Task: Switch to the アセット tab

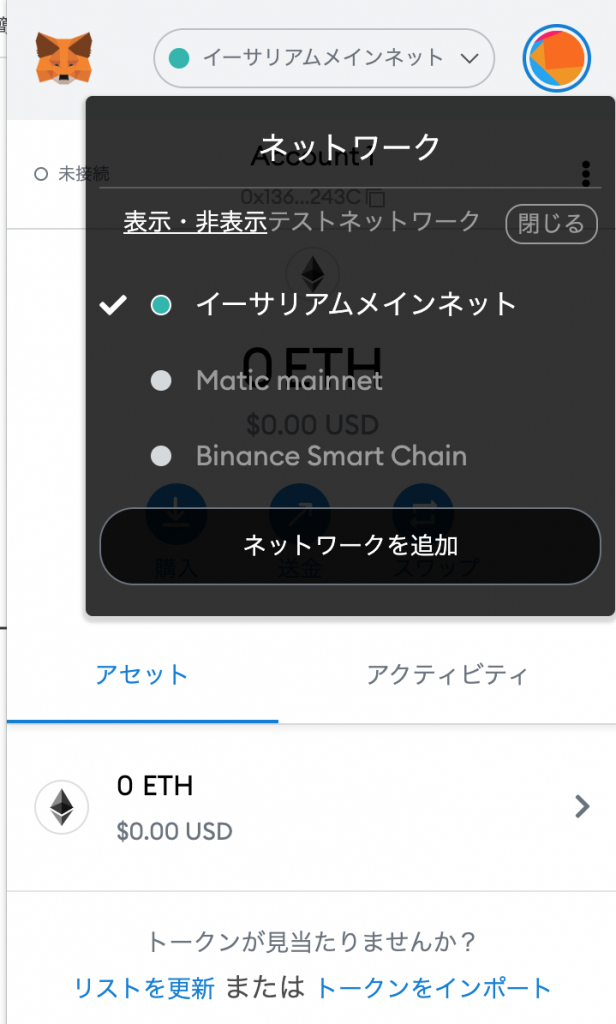Action: [x=142, y=675]
